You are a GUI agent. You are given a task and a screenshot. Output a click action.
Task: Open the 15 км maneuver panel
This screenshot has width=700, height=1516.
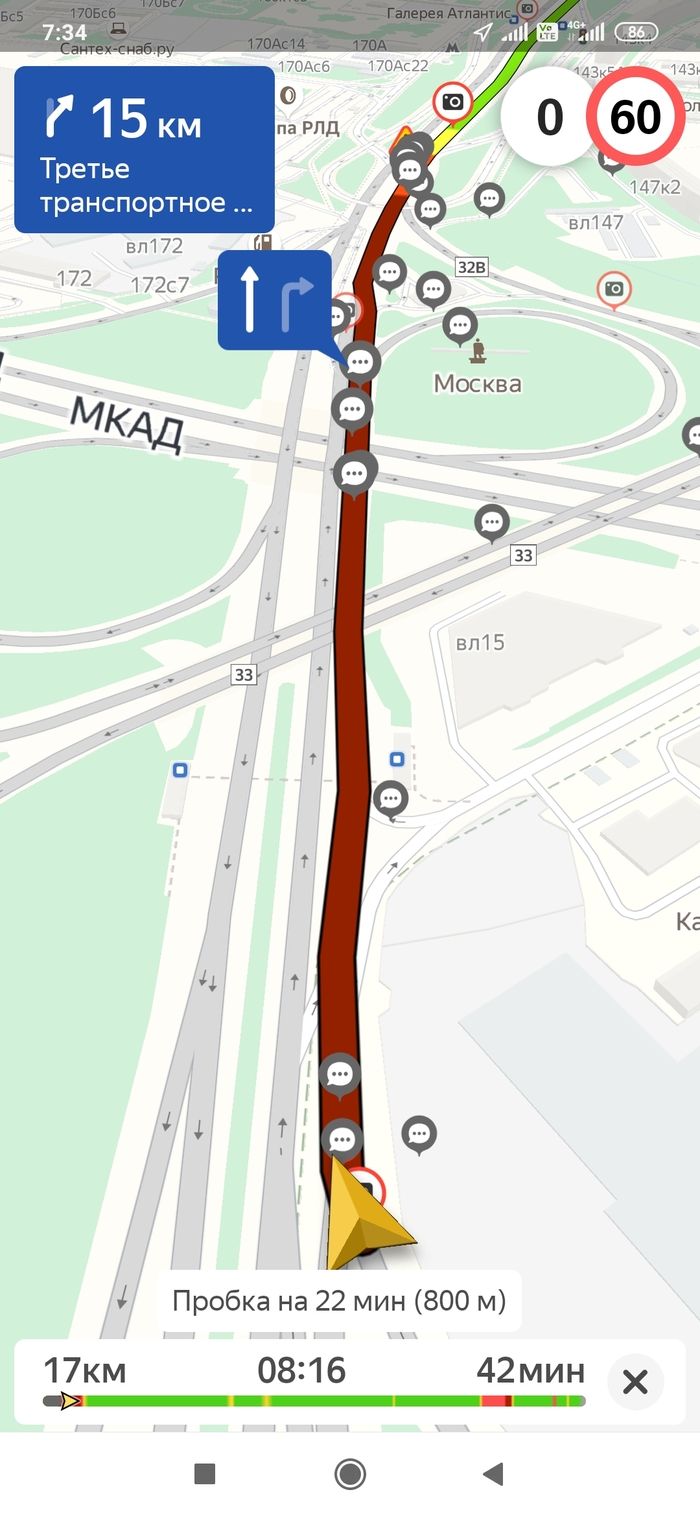click(144, 150)
